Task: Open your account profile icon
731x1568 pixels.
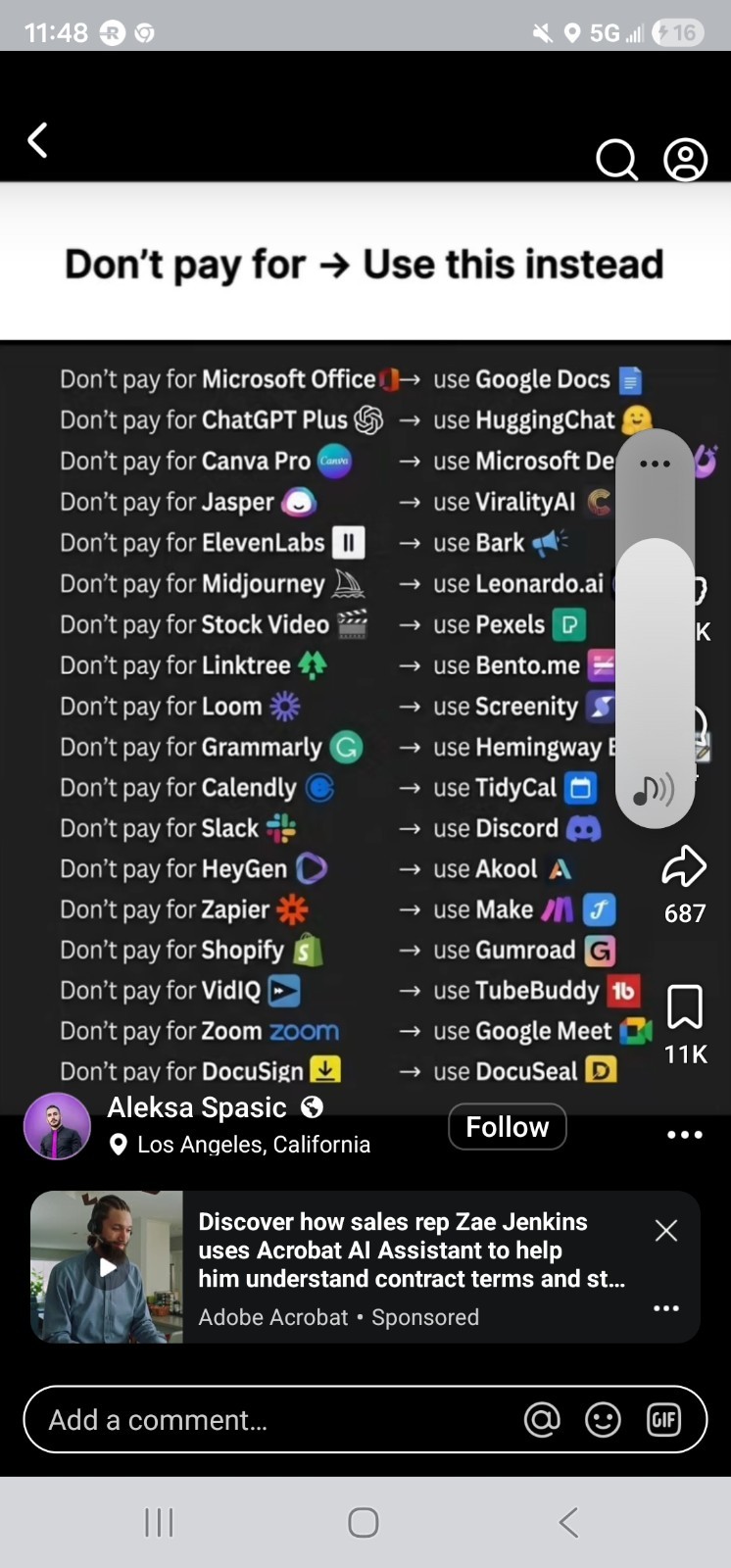Action: (x=685, y=159)
